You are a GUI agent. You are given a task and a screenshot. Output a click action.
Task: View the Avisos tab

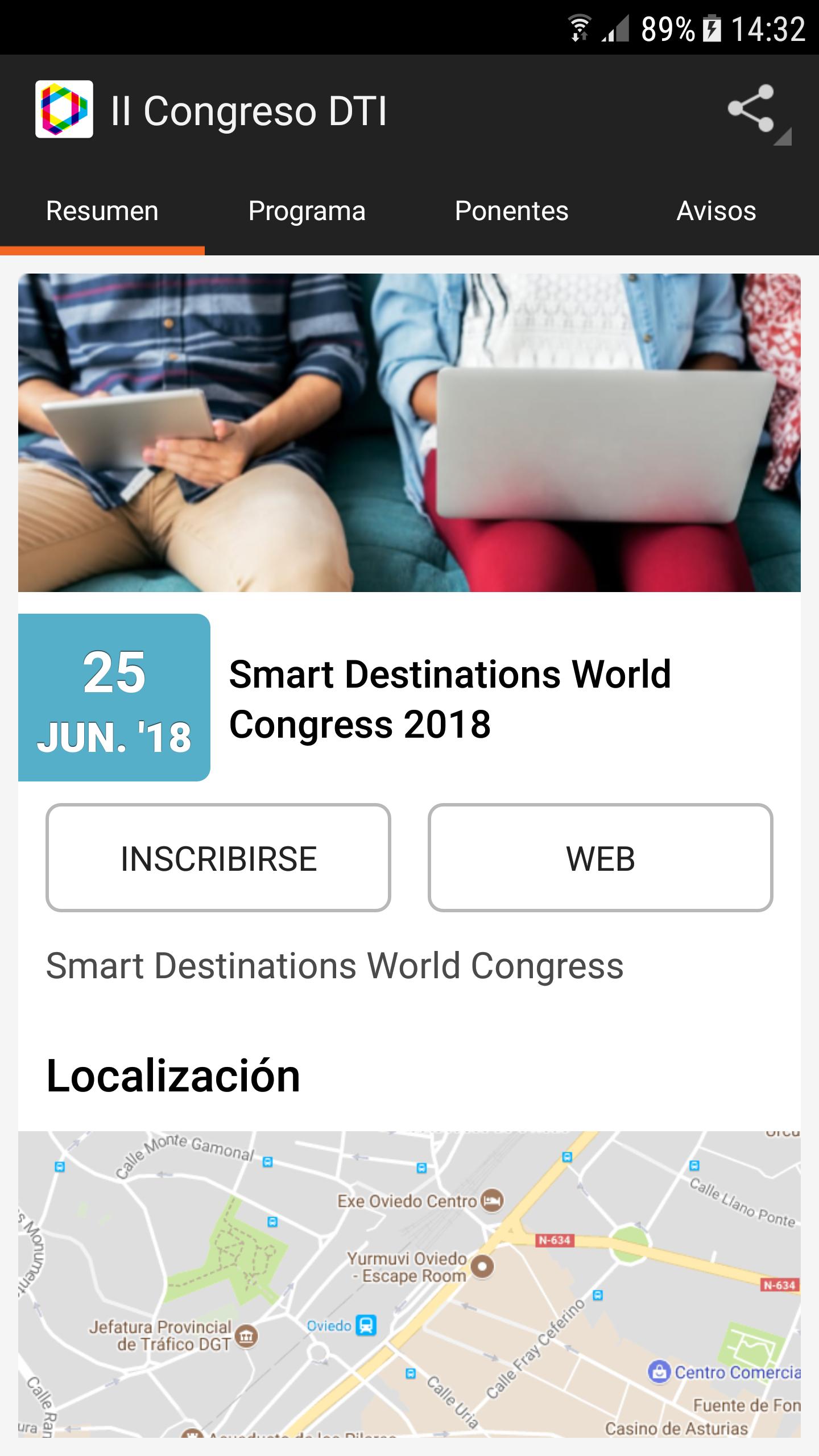point(716,212)
